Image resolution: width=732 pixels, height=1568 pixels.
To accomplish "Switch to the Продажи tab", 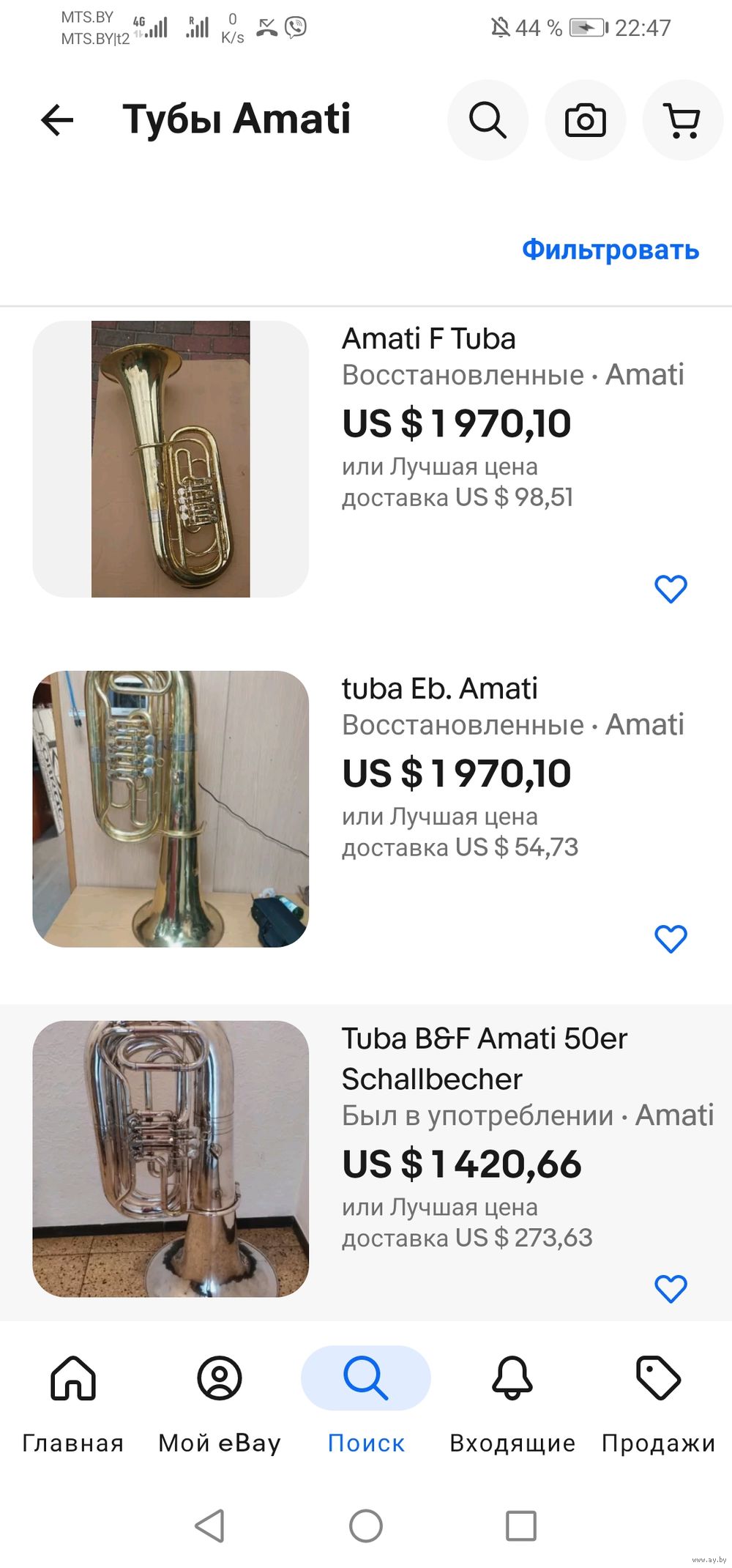I will [658, 1403].
